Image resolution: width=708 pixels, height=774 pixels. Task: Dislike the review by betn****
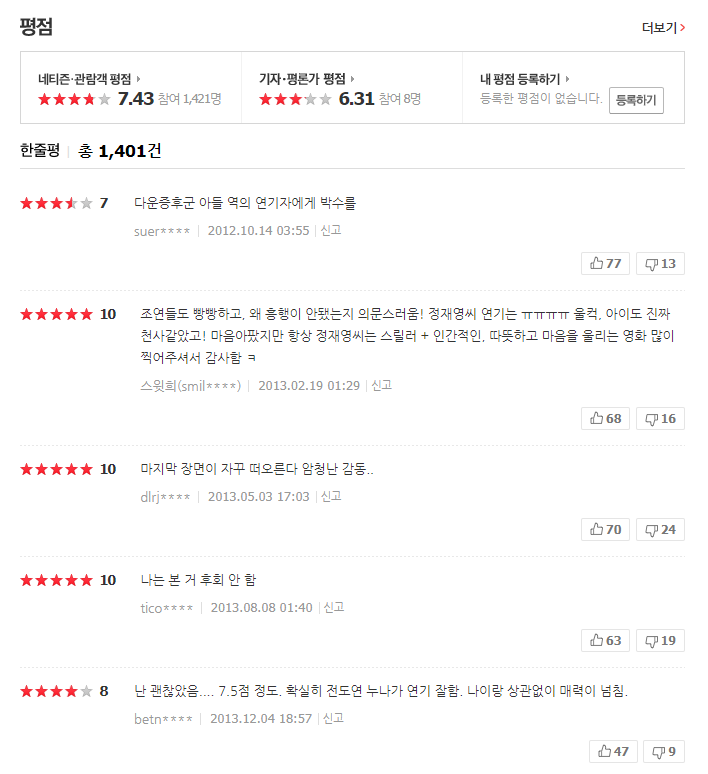tap(664, 751)
